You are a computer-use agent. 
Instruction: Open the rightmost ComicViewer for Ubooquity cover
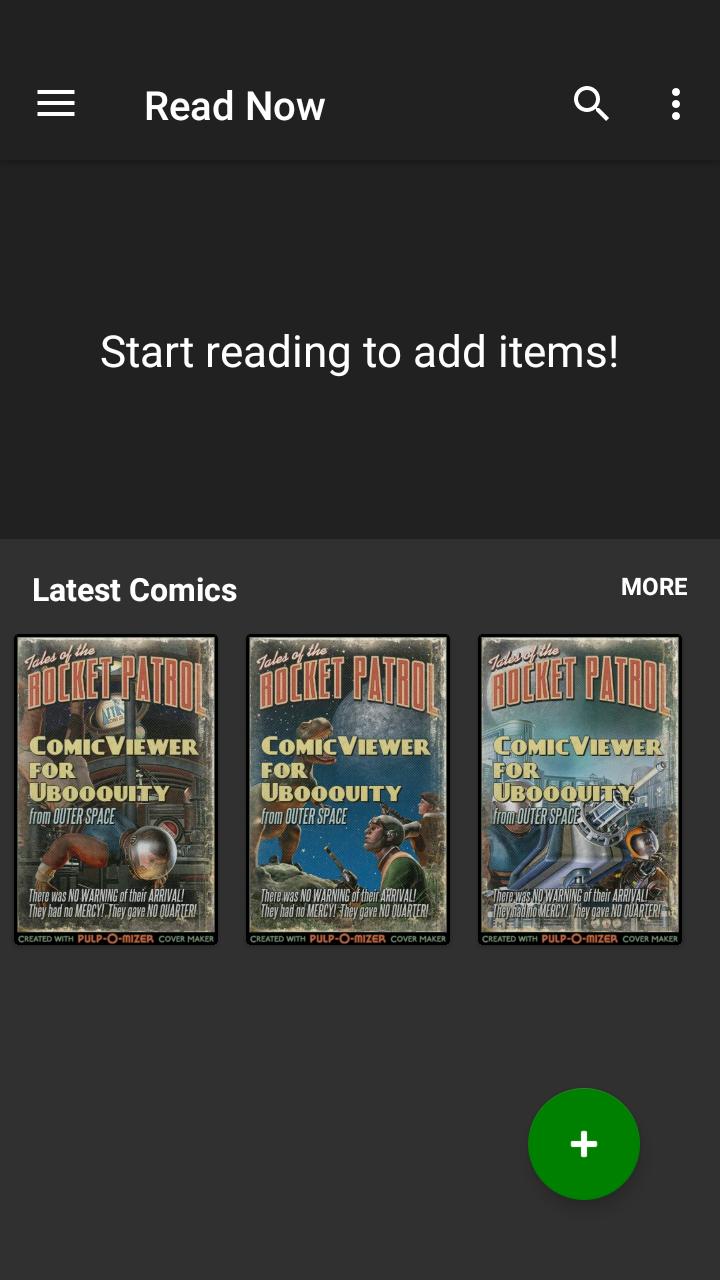580,788
